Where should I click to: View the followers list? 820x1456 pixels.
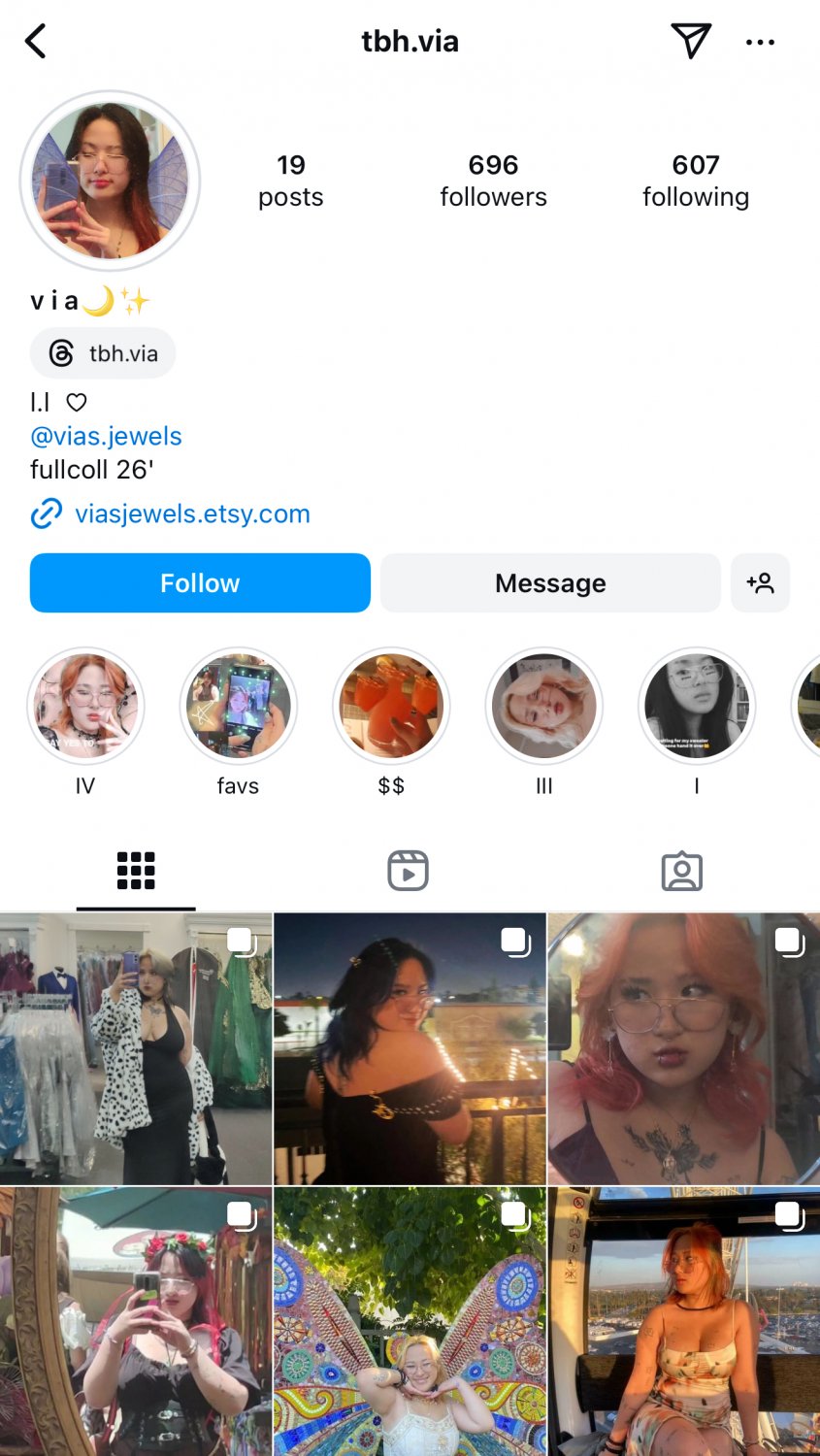click(493, 181)
